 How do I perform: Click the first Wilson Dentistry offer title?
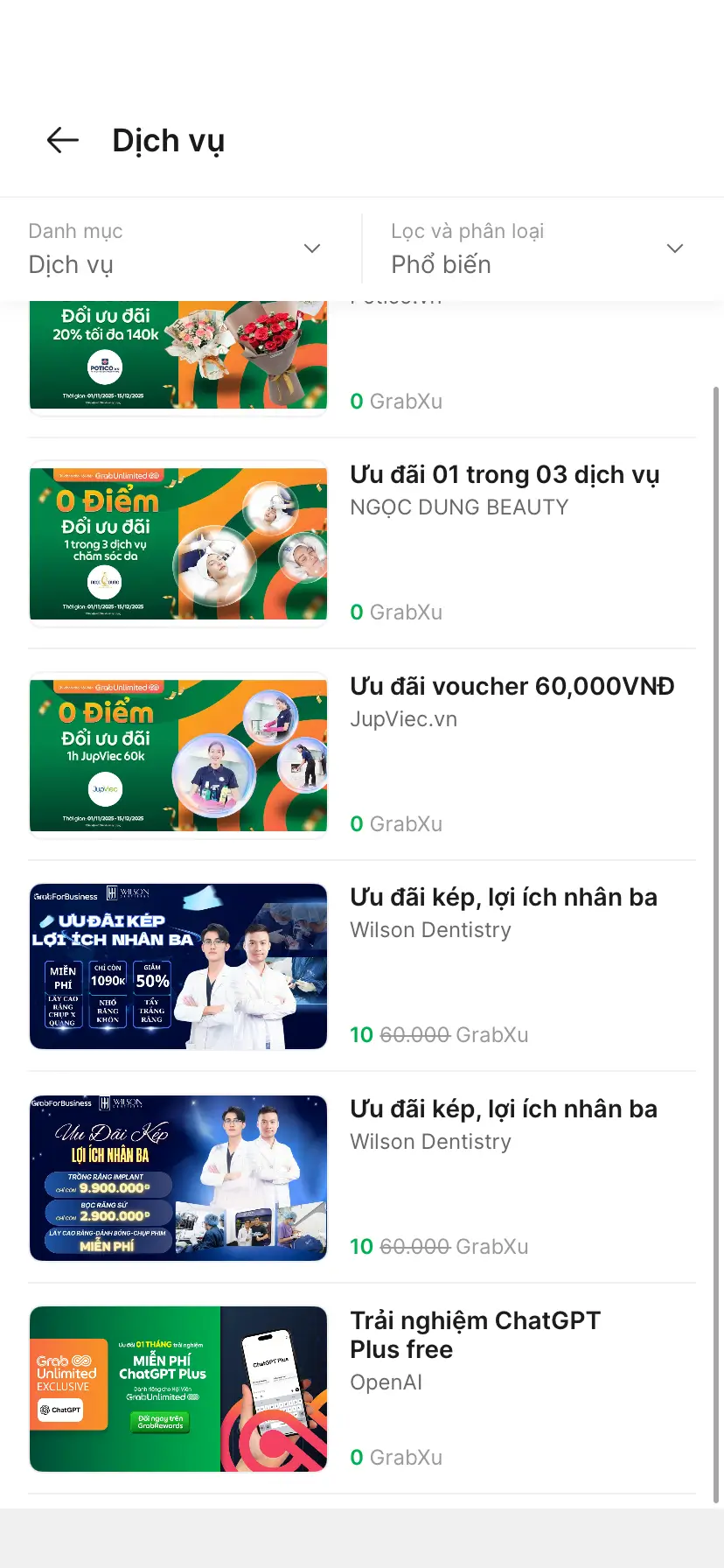tap(504, 896)
